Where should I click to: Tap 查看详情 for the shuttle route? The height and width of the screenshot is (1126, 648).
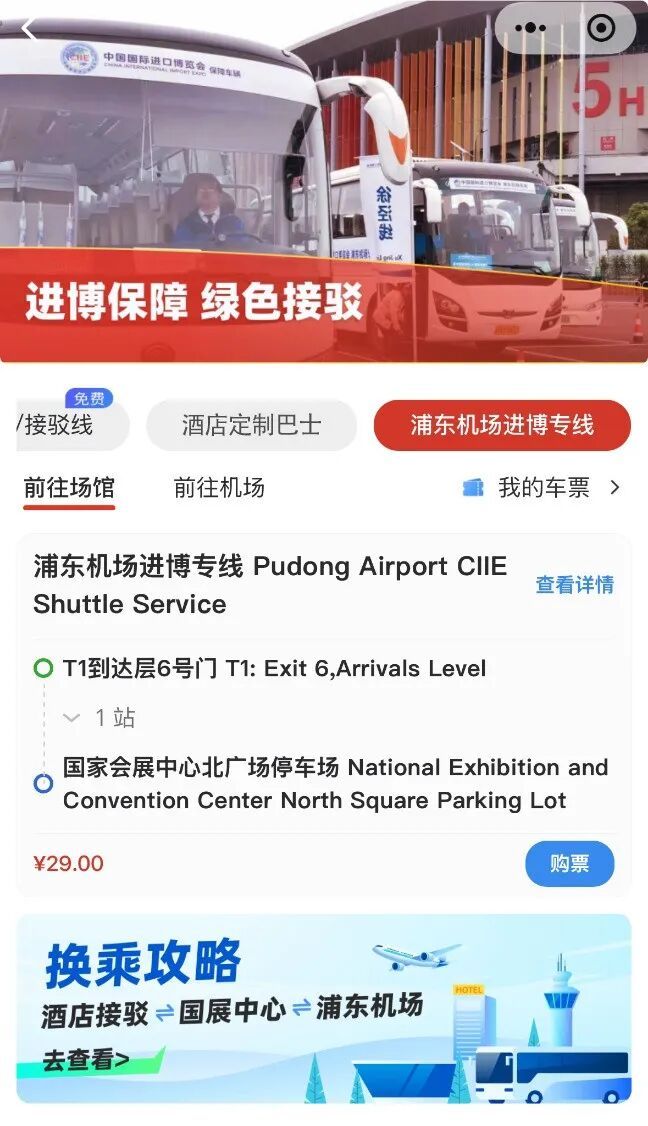coord(574,585)
